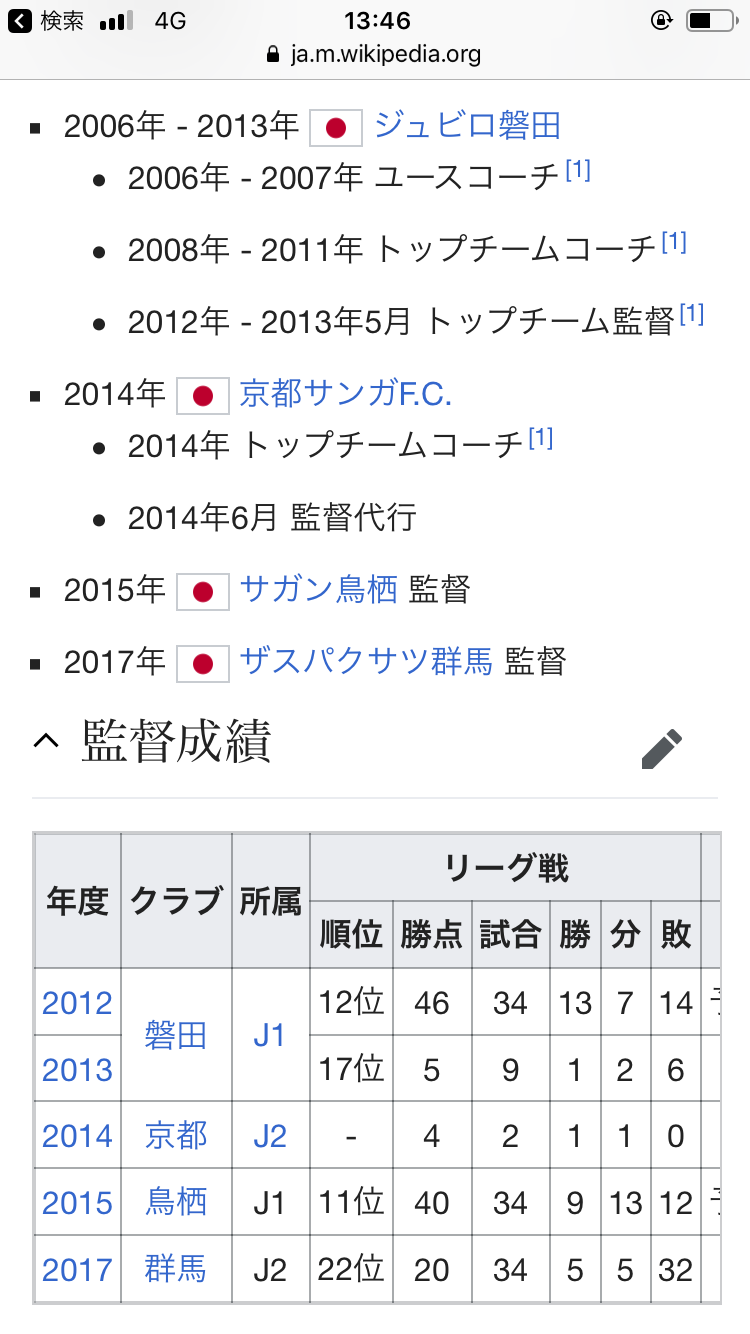Viewport: 750px width, 1334px height.
Task: Open the 2012 season link in table
Action: [x=77, y=1003]
